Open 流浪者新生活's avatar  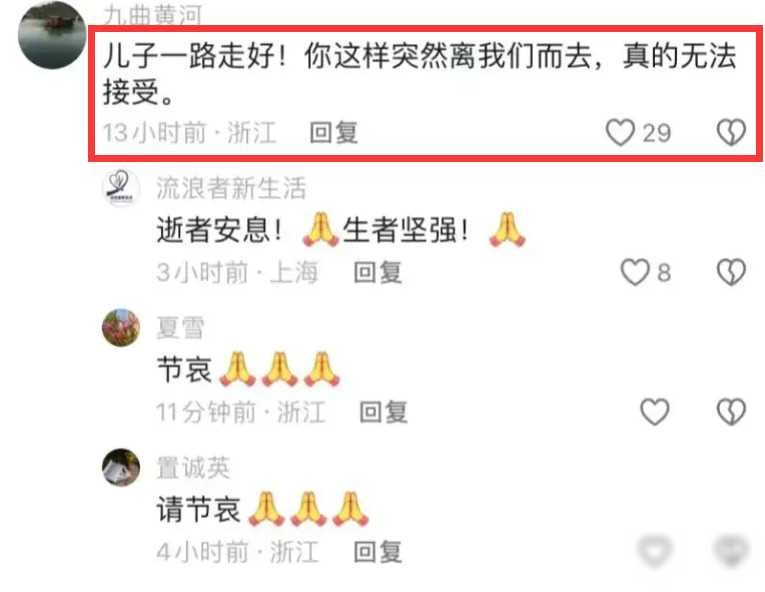[x=121, y=187]
